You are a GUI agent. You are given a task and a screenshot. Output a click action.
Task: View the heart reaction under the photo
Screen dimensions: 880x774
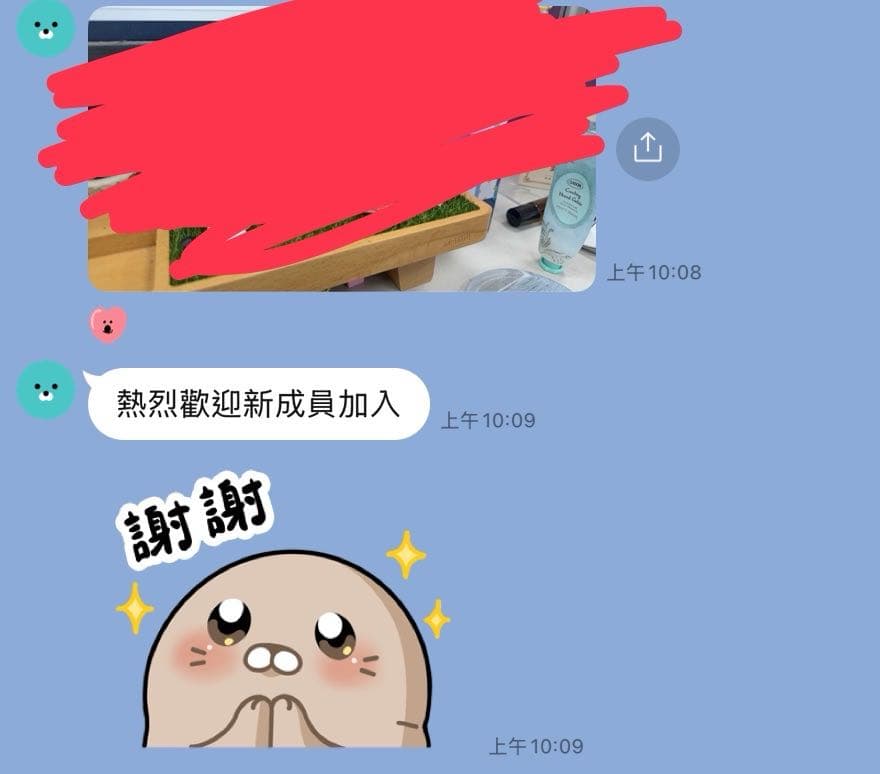pyautogui.click(x=108, y=324)
